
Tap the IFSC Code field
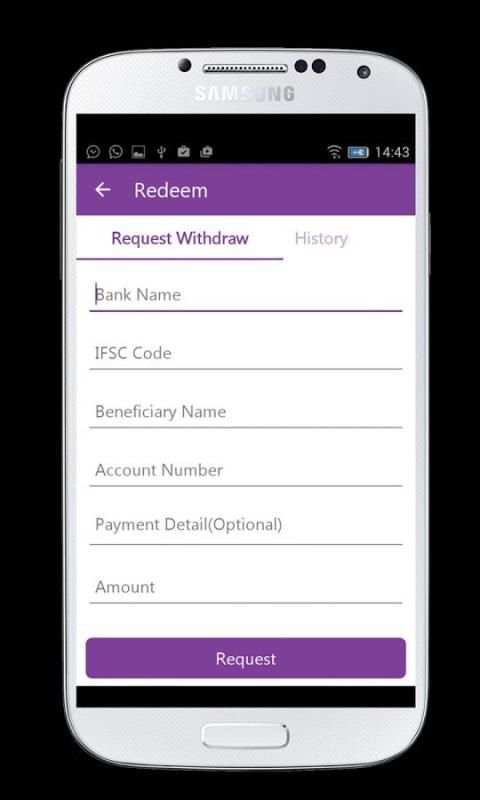pyautogui.click(x=246, y=354)
